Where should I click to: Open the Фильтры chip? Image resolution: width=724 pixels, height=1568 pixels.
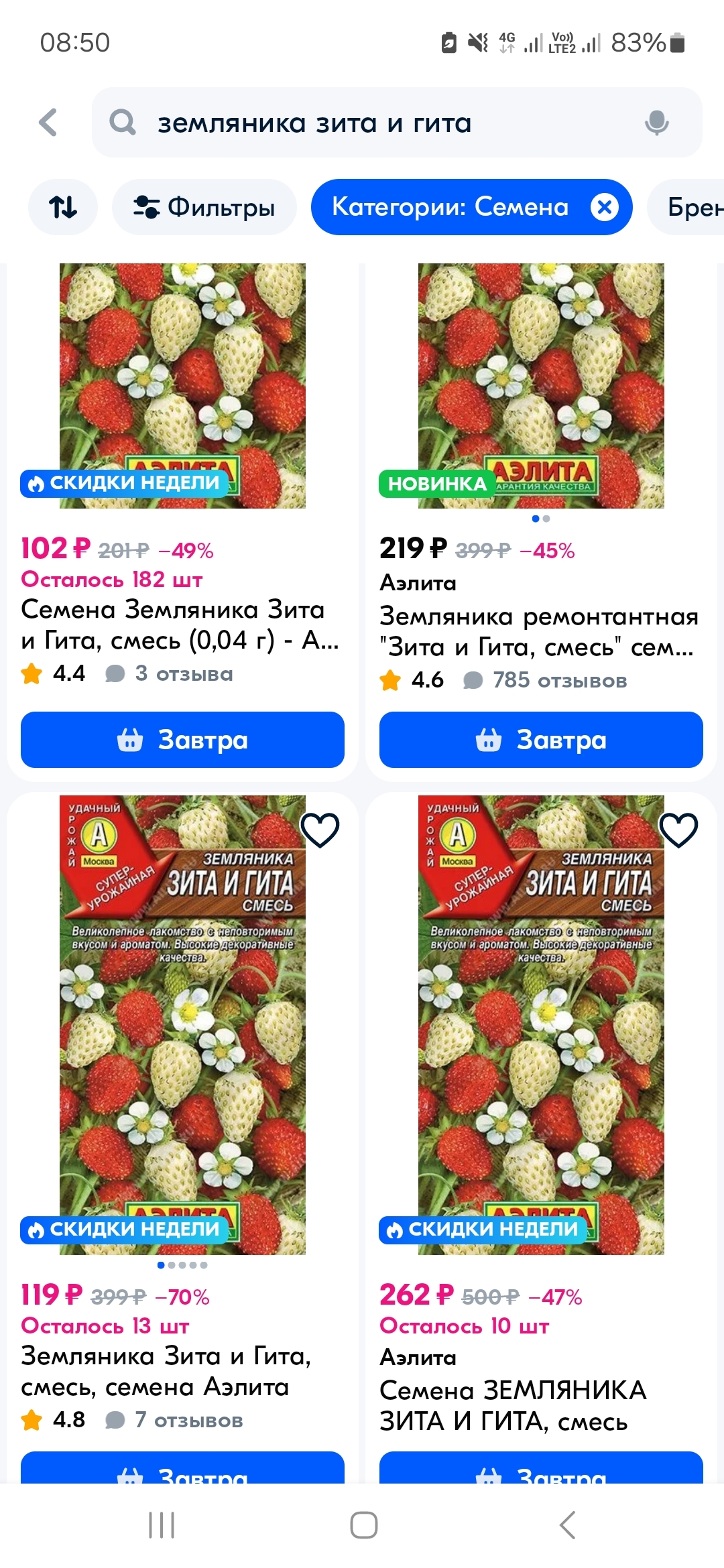click(x=204, y=207)
